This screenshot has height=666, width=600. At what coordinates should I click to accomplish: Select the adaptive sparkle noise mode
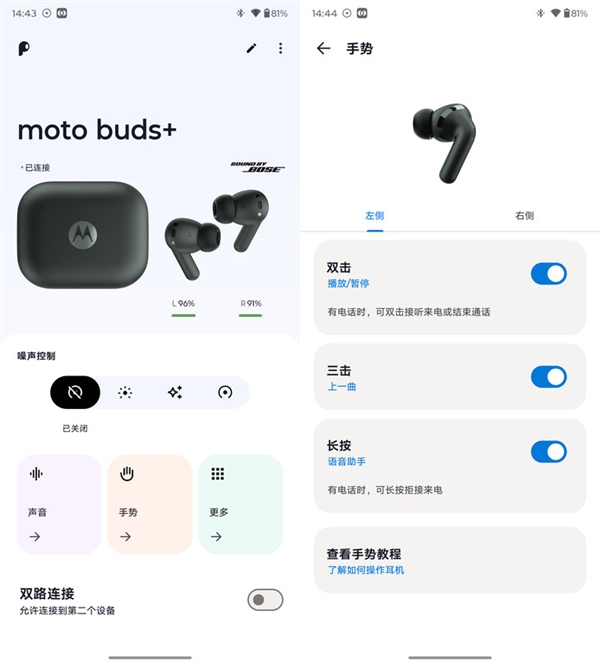pyautogui.click(x=175, y=393)
